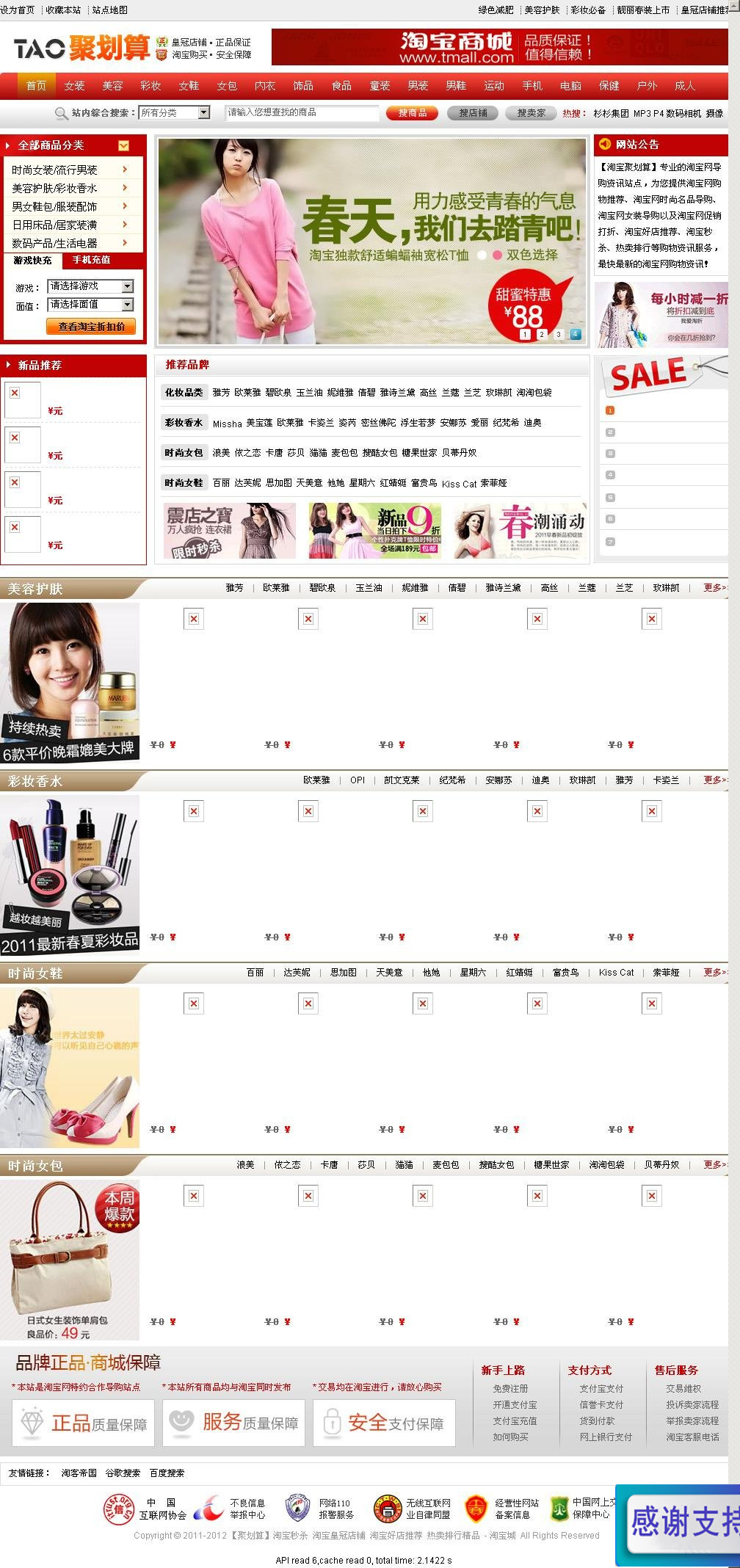This screenshot has height=1568, width=740.
Task: Switch to the 美容 navigation tab
Action: tap(112, 86)
